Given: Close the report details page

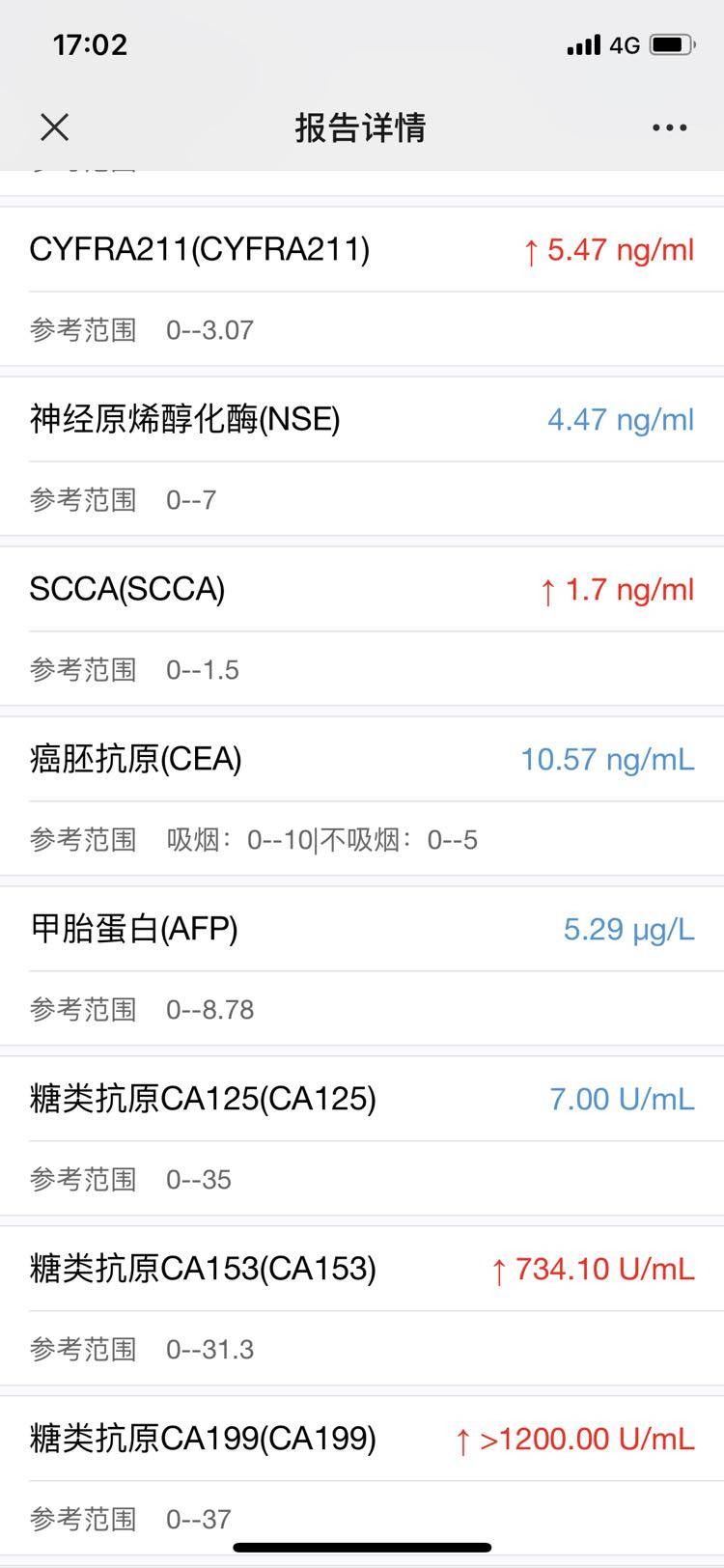Looking at the screenshot, I should [55, 126].
